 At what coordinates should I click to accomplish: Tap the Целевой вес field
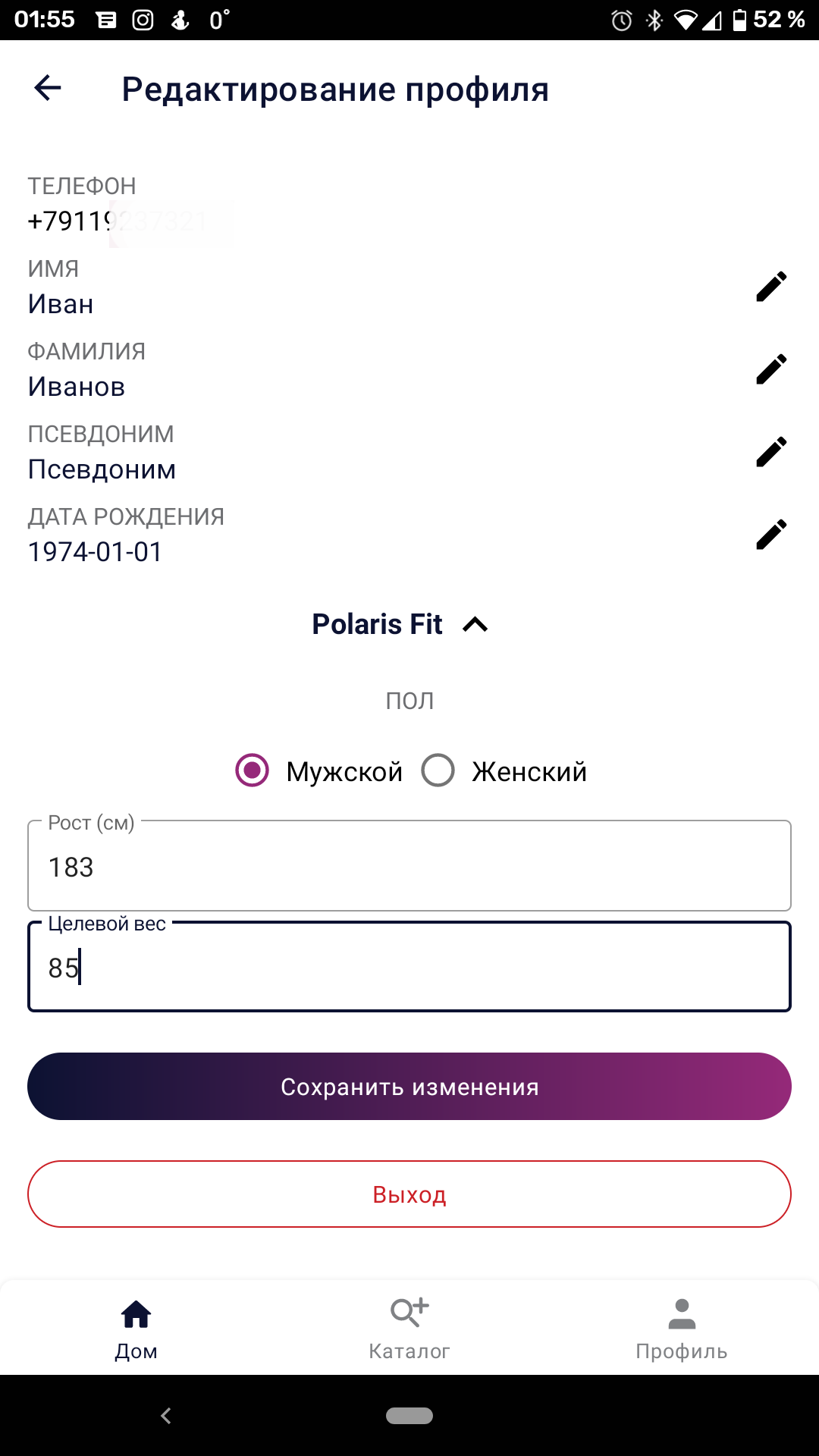point(409,966)
